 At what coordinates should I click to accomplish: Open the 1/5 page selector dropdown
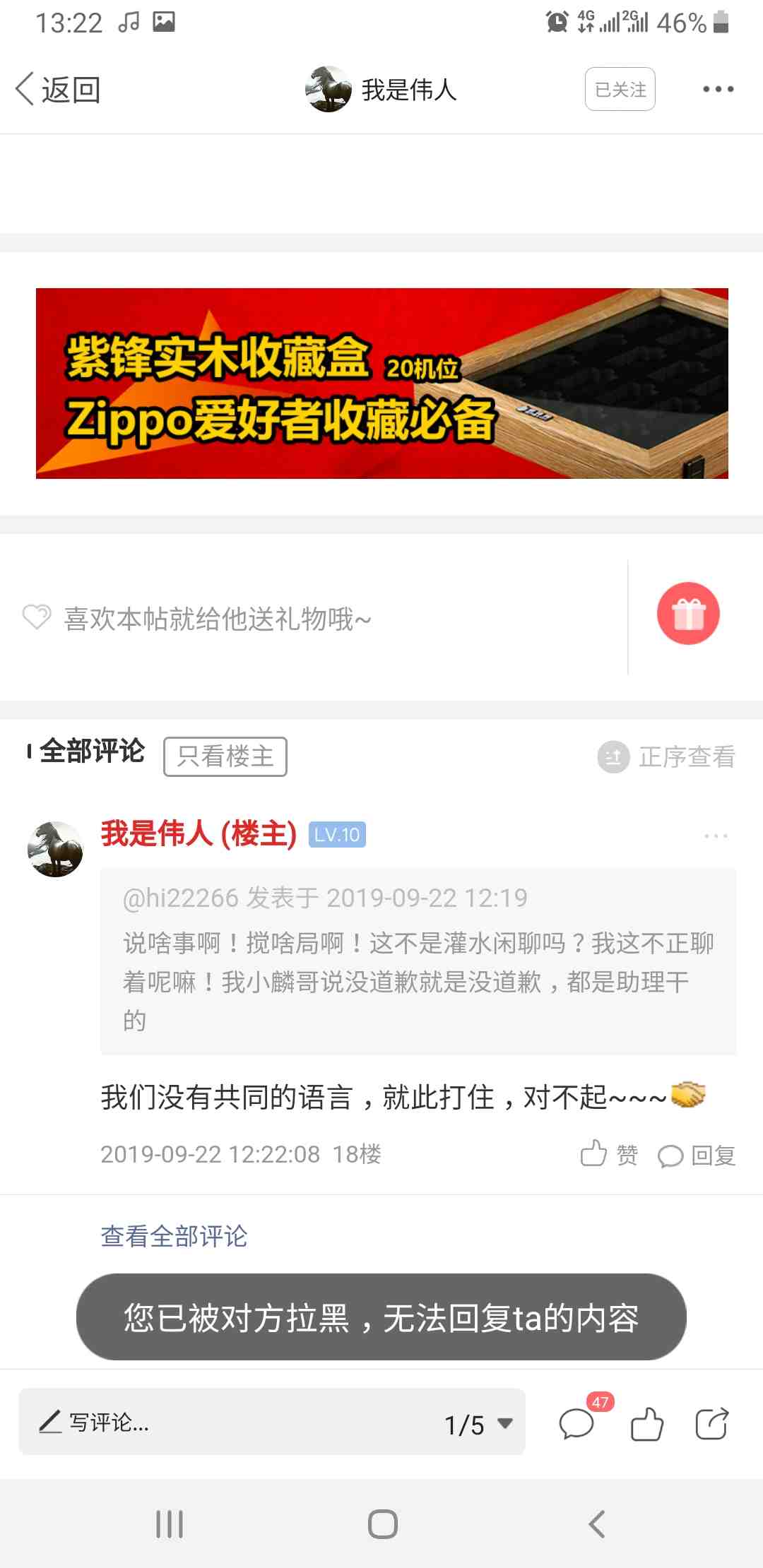478,1424
